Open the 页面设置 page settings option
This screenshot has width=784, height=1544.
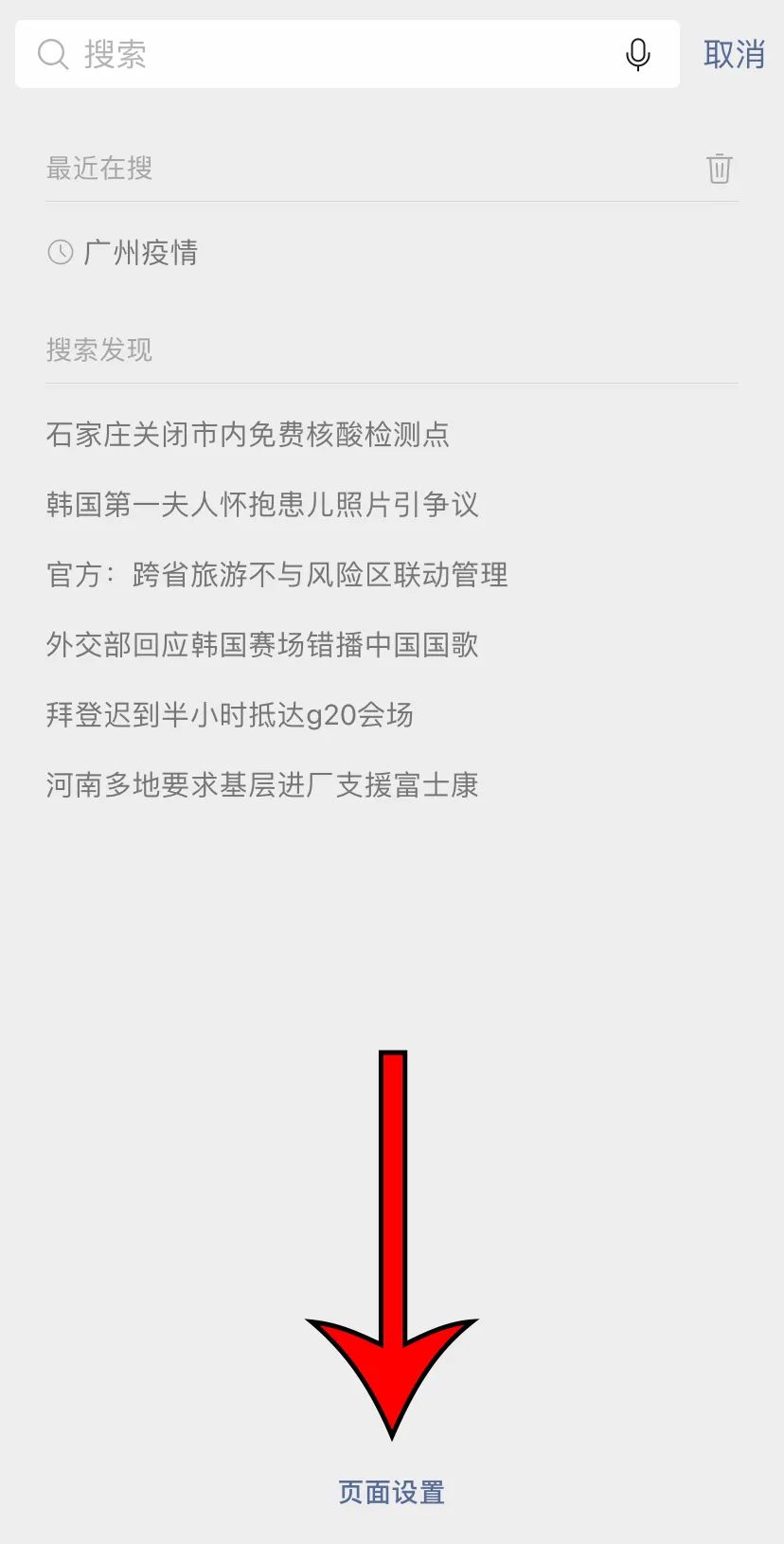[x=391, y=1492]
